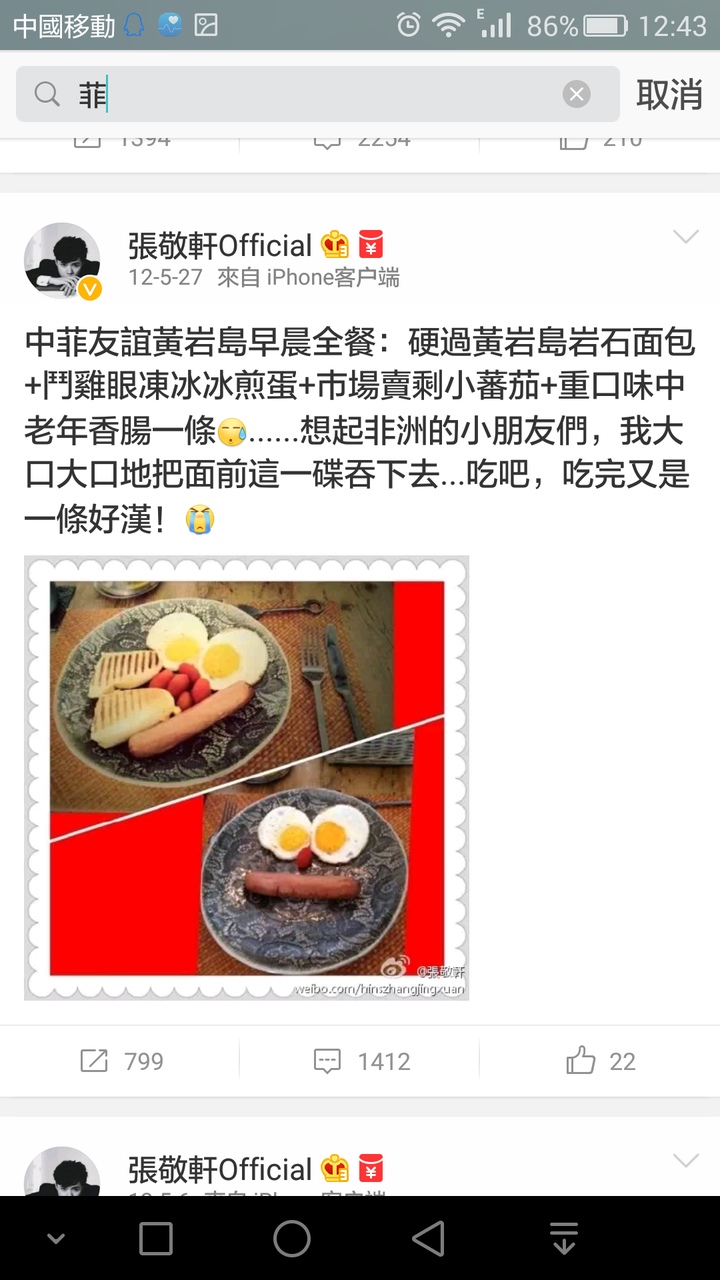
Task: Open the breakfast plate photo
Action: pos(247,778)
